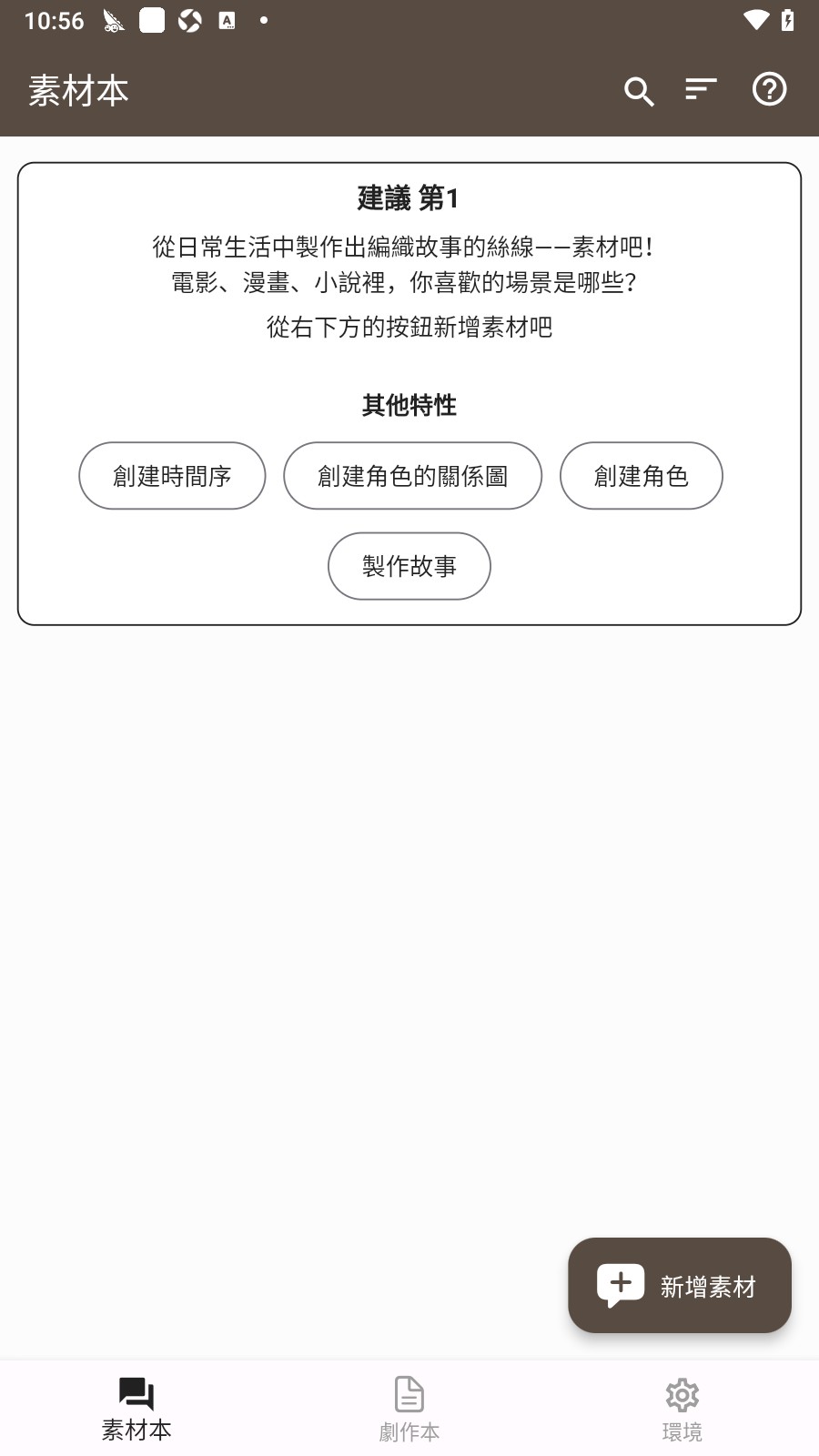Select the 素材本 chat bubble icon in bottom navigation
Screen dimensions: 819x1456
pos(136,1392)
